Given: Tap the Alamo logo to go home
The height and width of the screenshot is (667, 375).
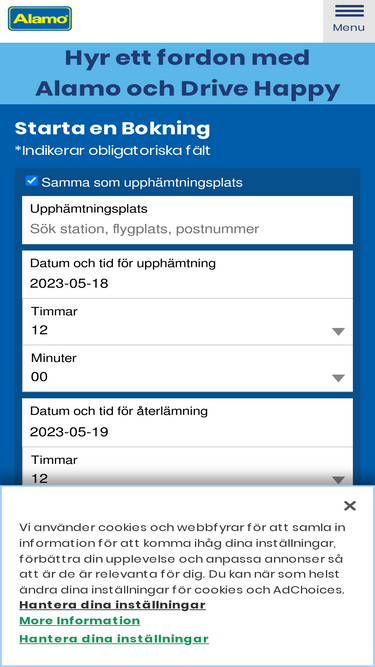Looking at the screenshot, I should click(40, 19).
